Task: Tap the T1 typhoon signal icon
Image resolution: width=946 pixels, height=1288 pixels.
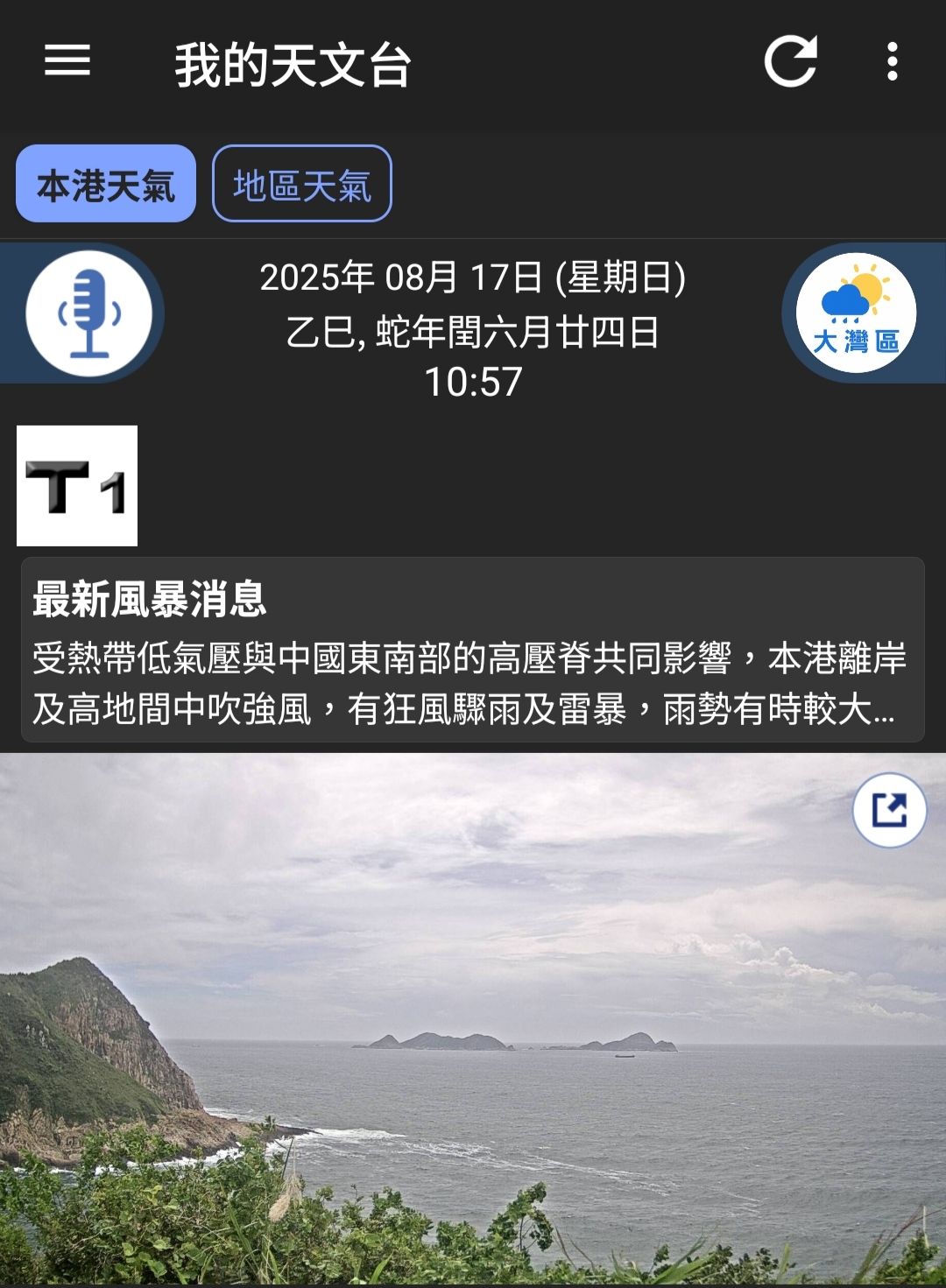Action: tap(77, 483)
